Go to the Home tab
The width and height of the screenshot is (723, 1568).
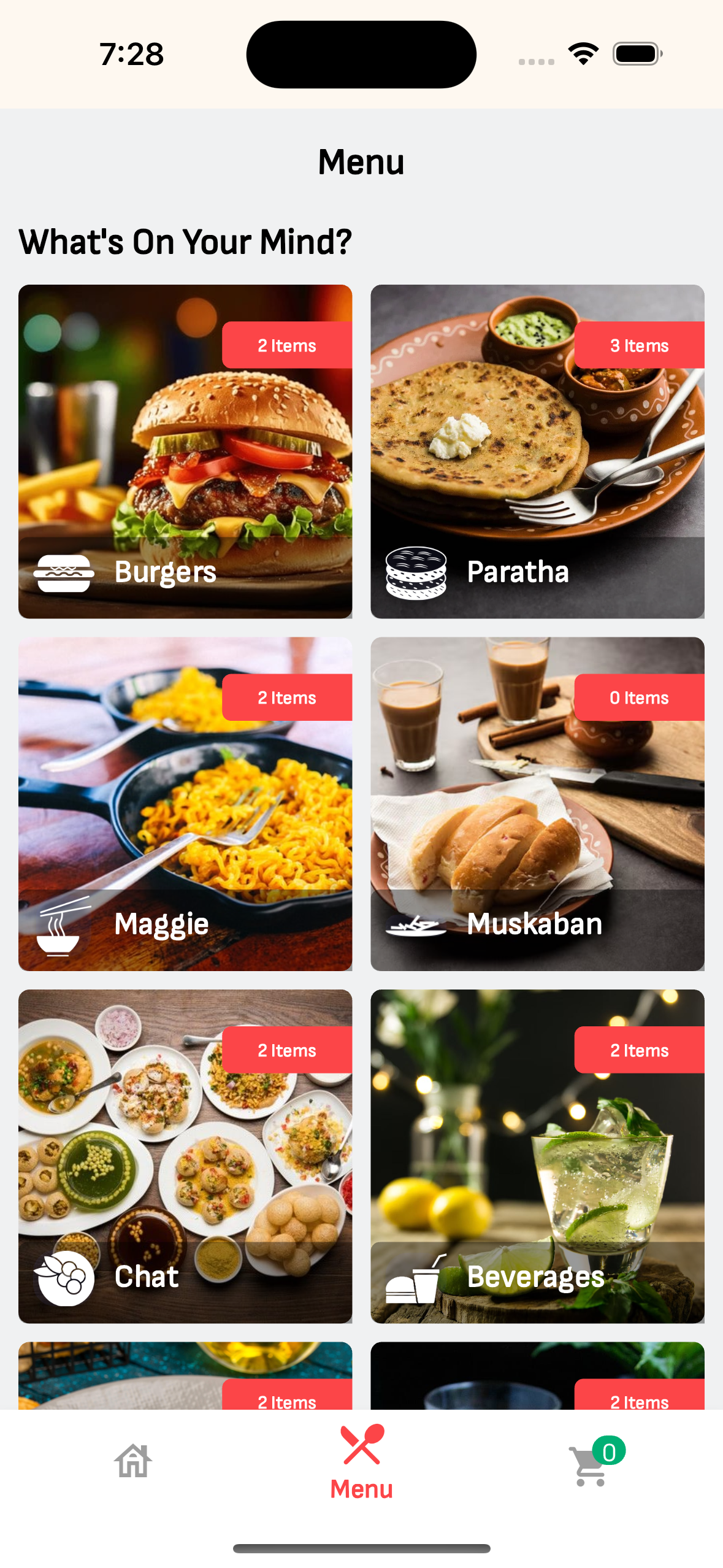tap(133, 1461)
